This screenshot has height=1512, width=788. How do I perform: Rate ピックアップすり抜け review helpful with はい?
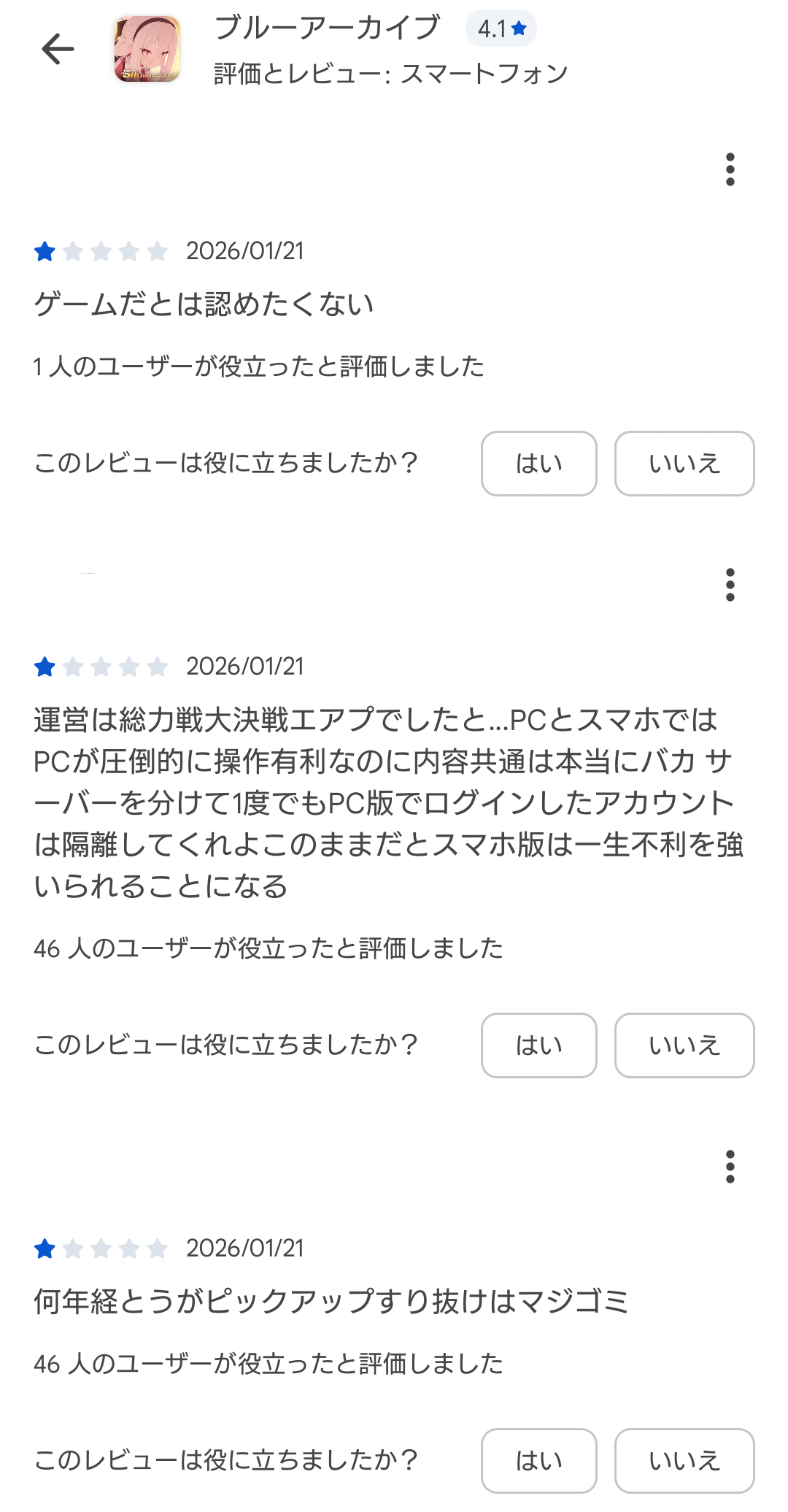pos(538,1460)
